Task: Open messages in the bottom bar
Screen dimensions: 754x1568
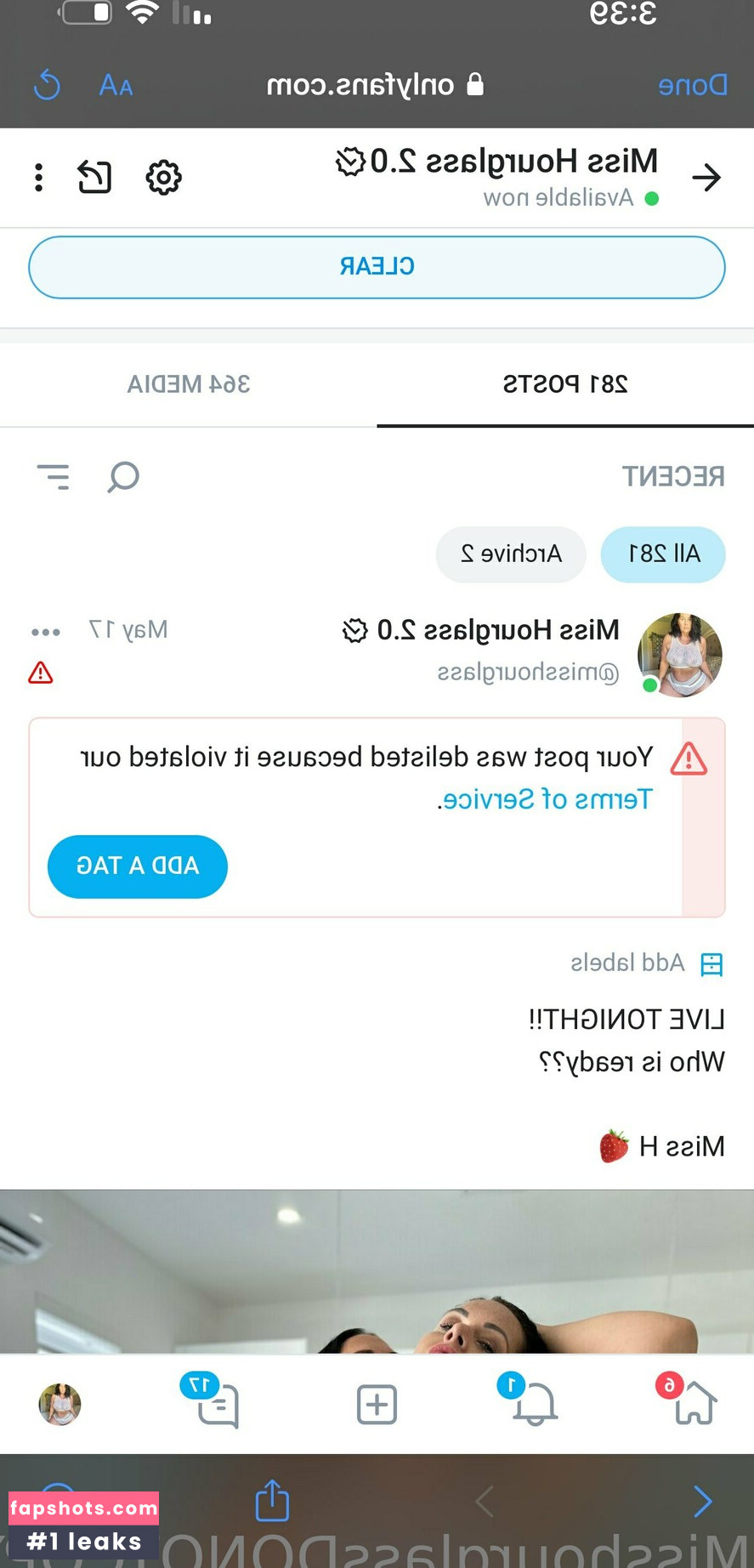Action: [x=218, y=1404]
